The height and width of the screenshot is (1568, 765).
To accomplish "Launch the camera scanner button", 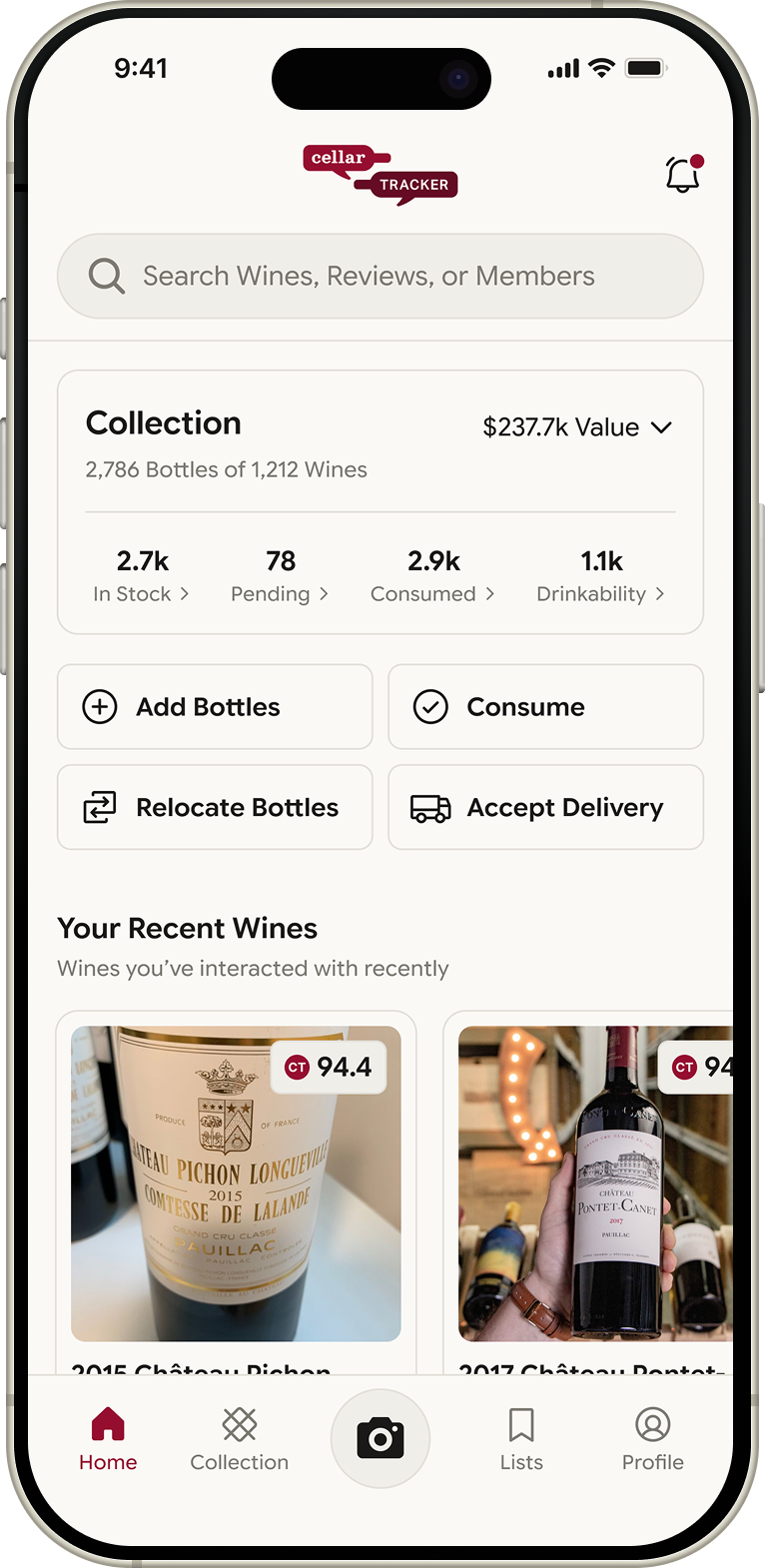I will point(381,1438).
